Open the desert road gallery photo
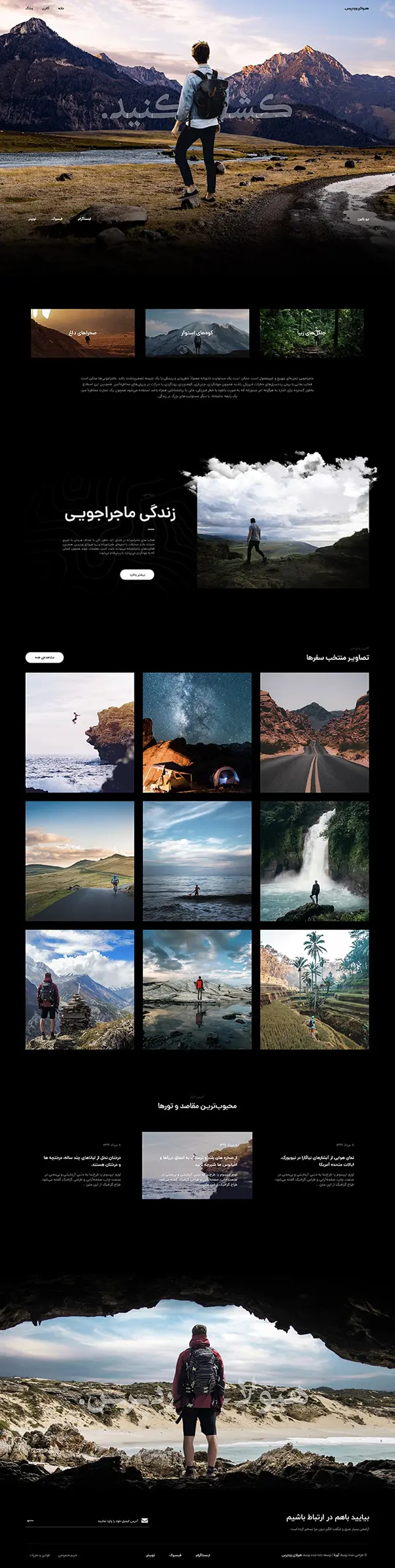This screenshot has height=1568, width=395. [x=314, y=732]
